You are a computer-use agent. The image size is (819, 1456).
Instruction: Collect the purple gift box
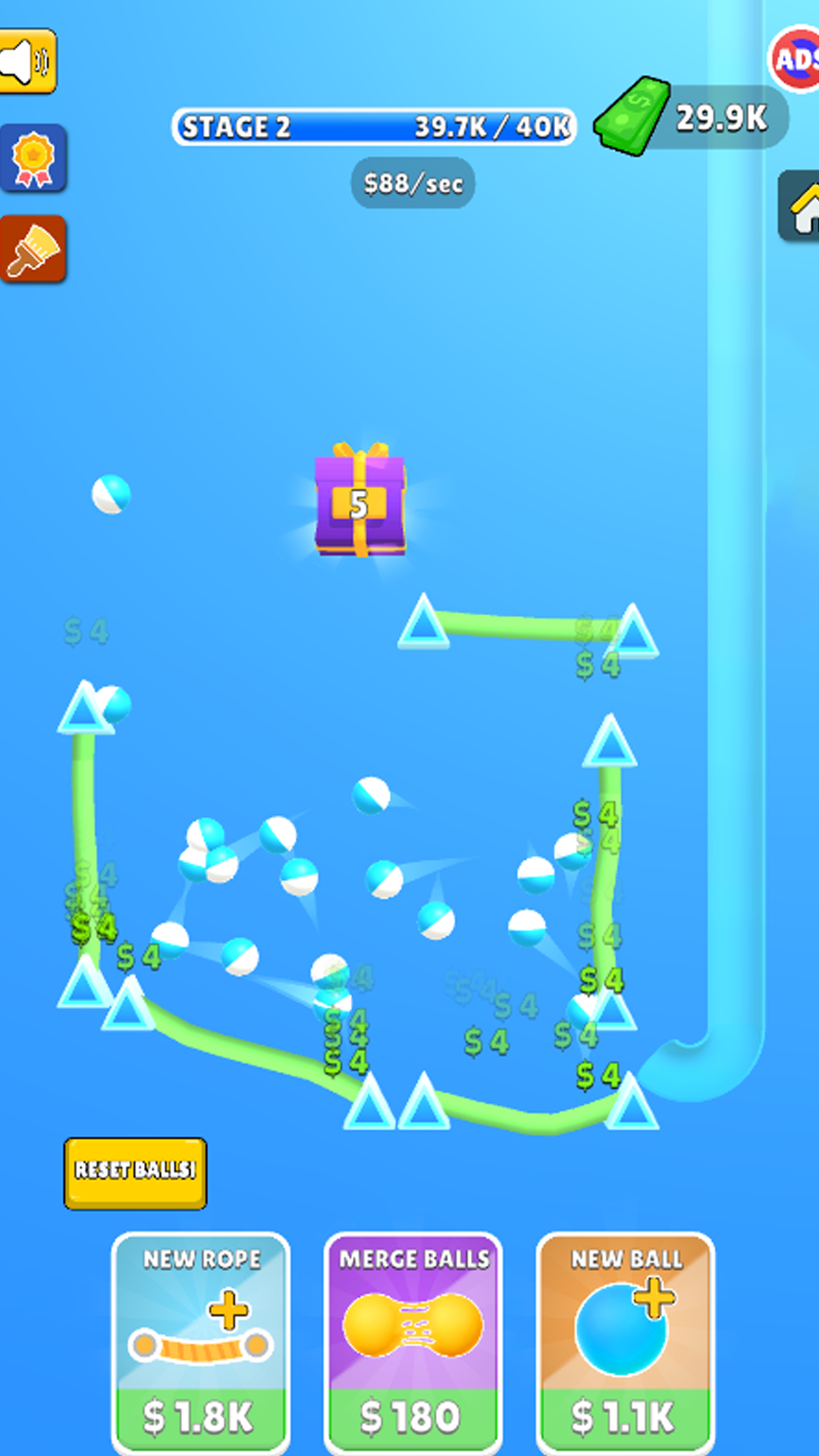(x=360, y=499)
